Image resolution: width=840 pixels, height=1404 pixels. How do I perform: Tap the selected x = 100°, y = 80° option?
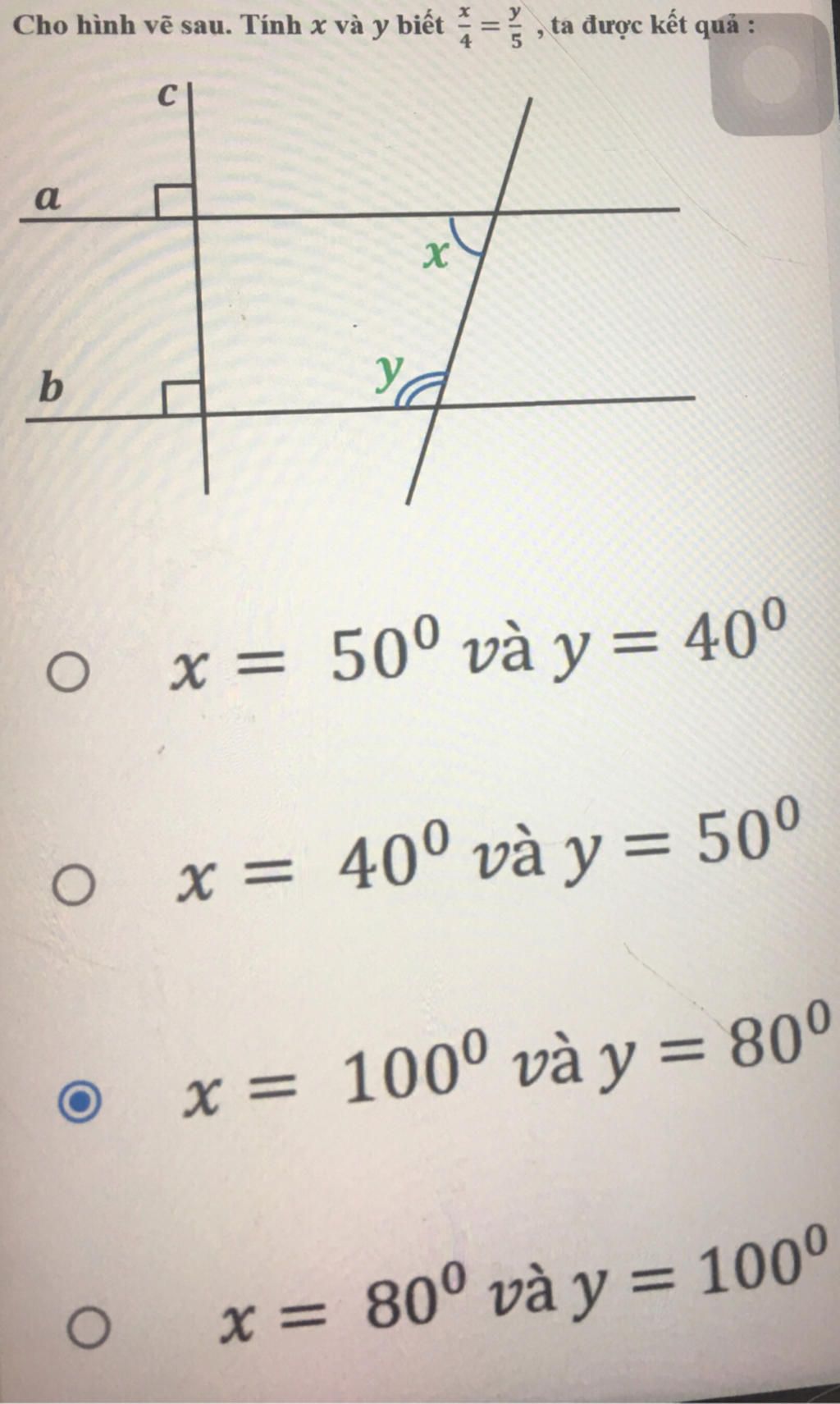pos(80,1102)
